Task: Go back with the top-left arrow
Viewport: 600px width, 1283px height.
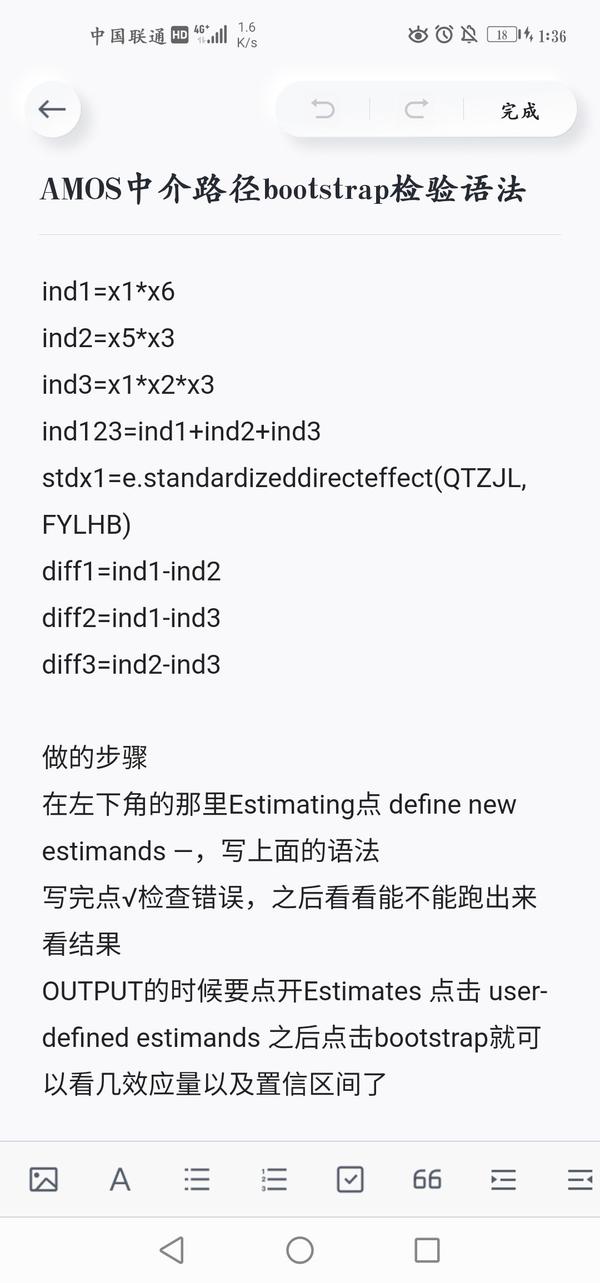Action: [x=52, y=110]
